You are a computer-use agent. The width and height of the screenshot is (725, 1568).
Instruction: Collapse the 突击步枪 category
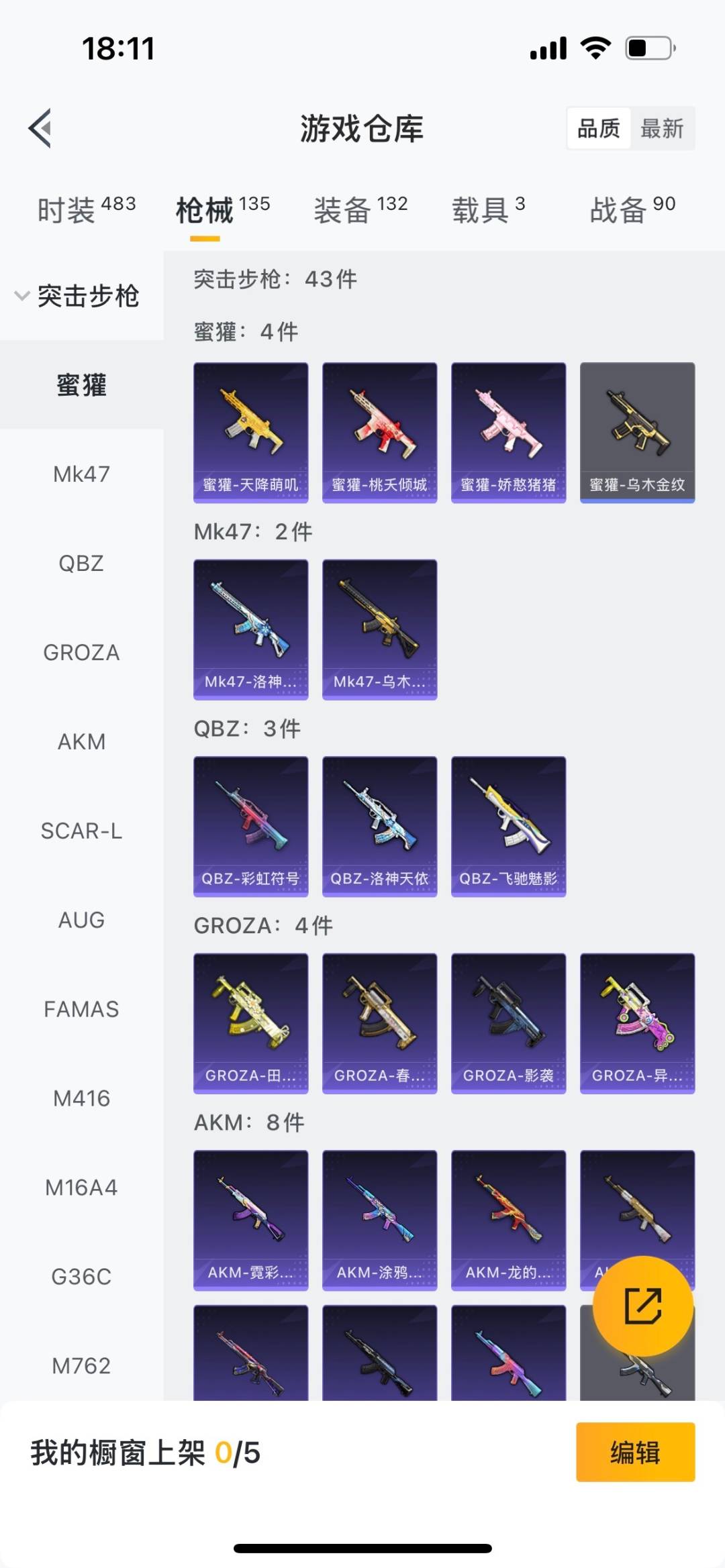click(x=77, y=296)
